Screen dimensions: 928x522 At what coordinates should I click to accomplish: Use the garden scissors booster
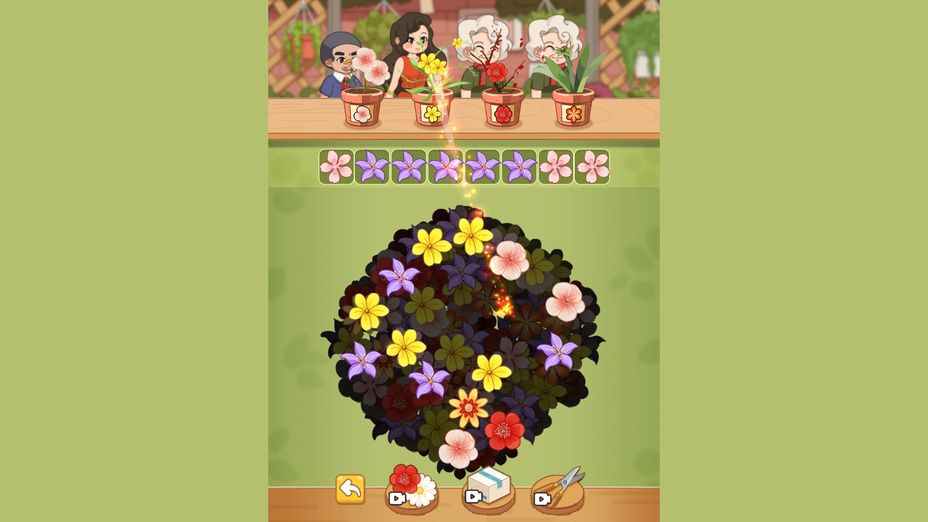click(x=561, y=487)
